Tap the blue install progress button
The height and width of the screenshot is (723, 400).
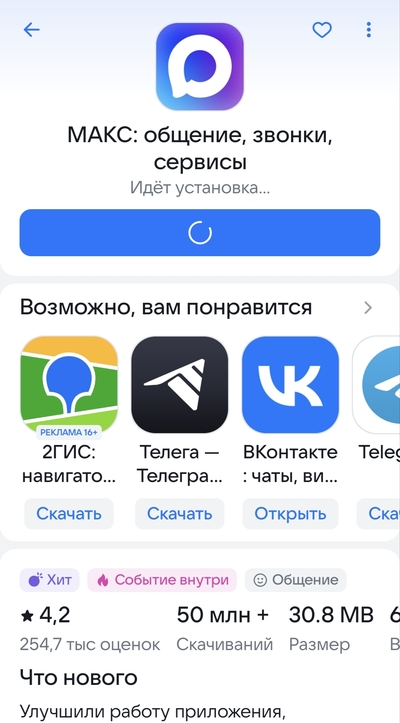click(200, 232)
